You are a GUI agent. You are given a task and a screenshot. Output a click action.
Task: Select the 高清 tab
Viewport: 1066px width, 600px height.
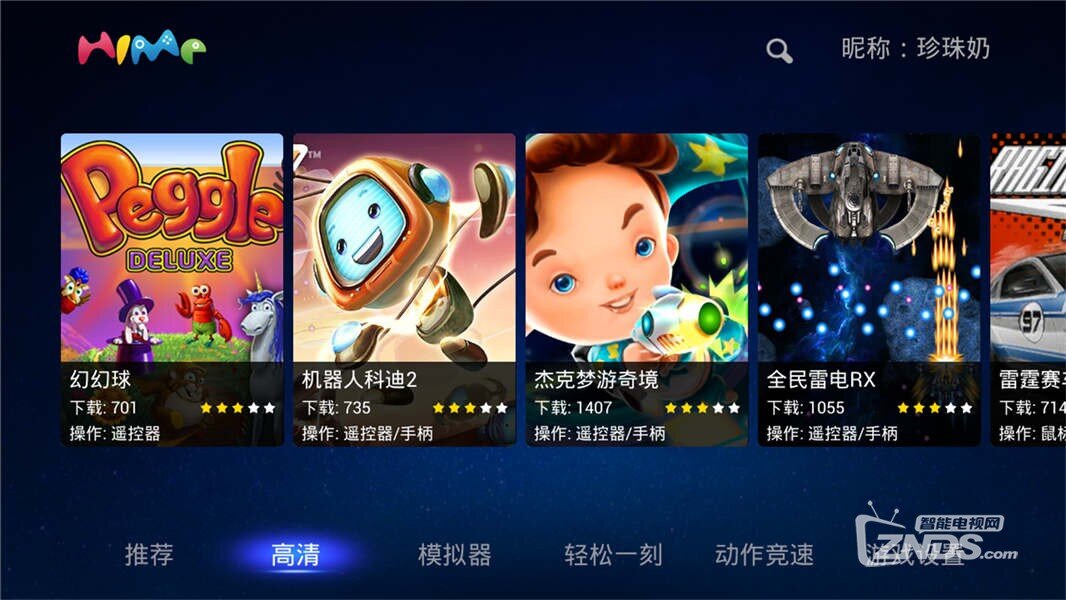point(296,555)
